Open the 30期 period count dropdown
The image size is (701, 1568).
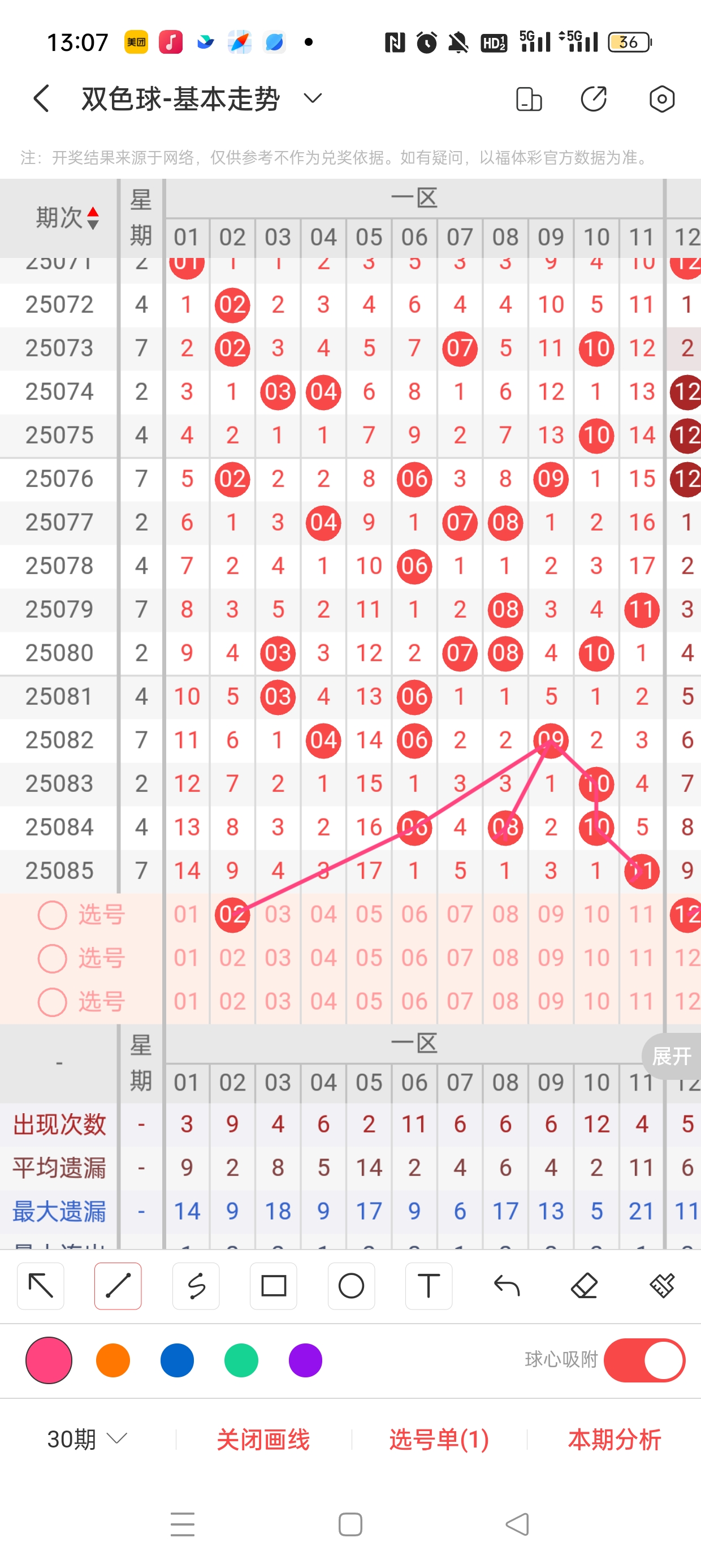click(x=87, y=1440)
